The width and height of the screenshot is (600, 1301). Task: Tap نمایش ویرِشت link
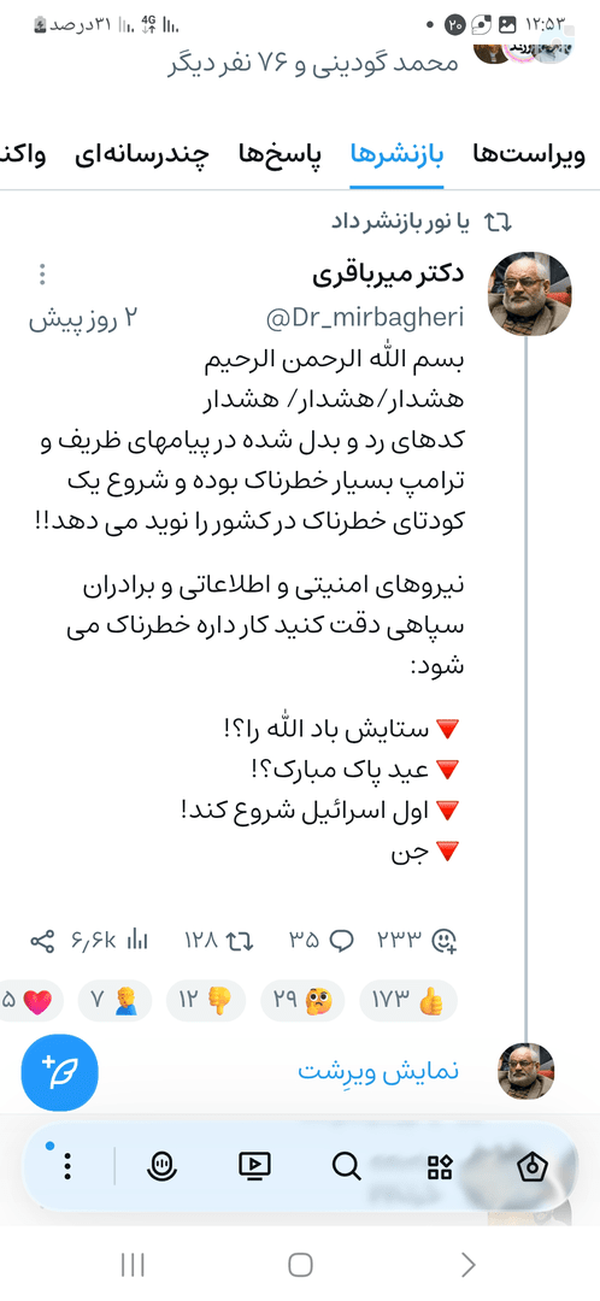tap(379, 1069)
